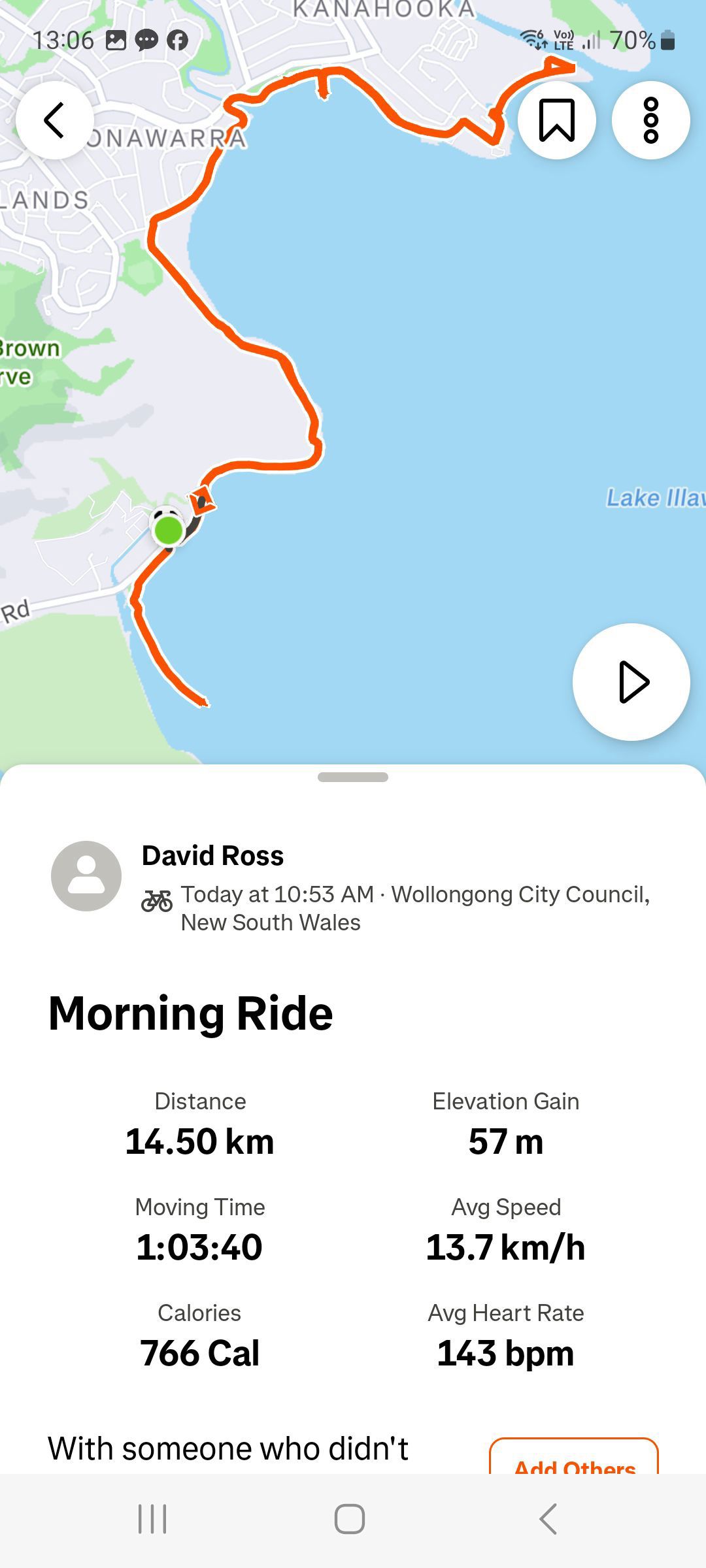Screen dimensions: 706x1568
Task: Open David Ross's profile picture
Action: click(x=86, y=876)
